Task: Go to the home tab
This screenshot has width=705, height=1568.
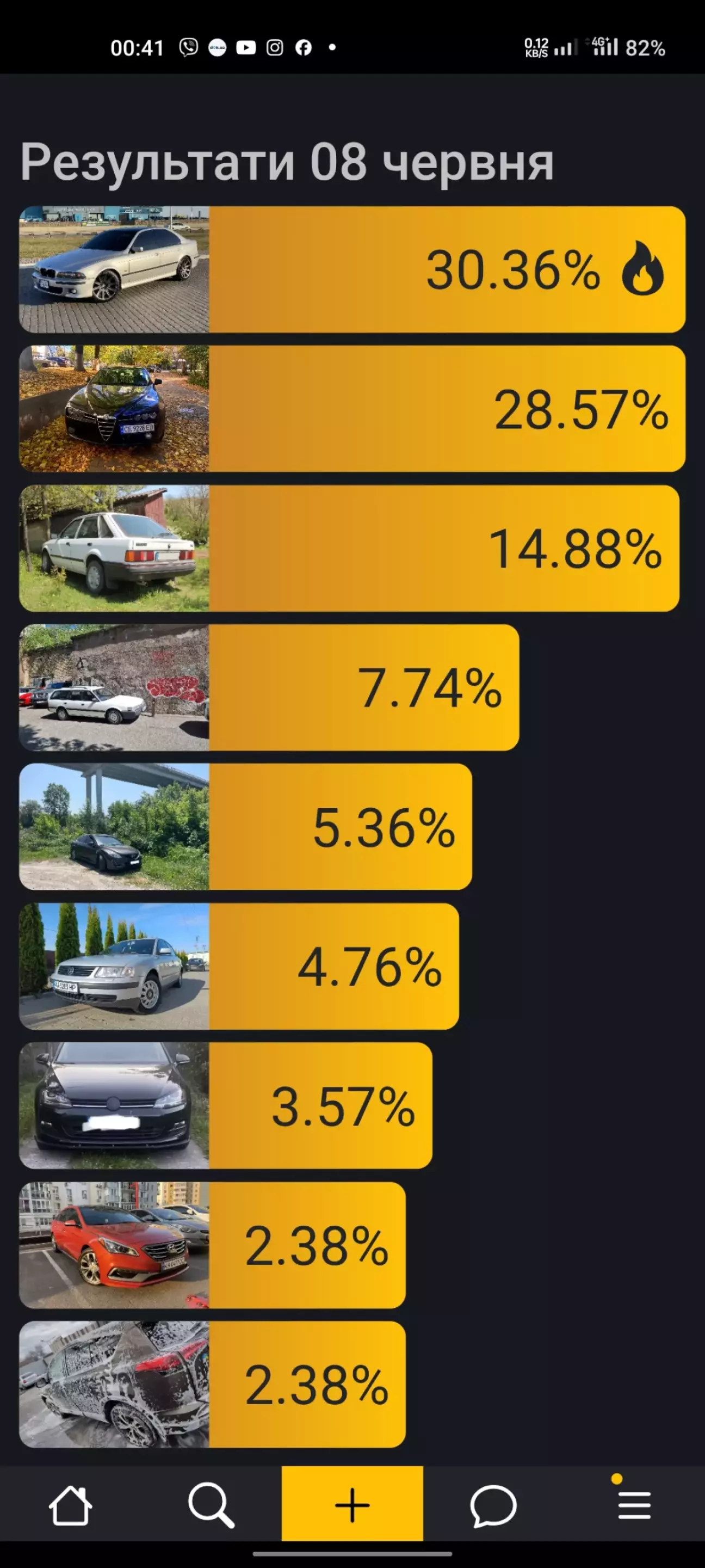Action: tap(70, 1505)
